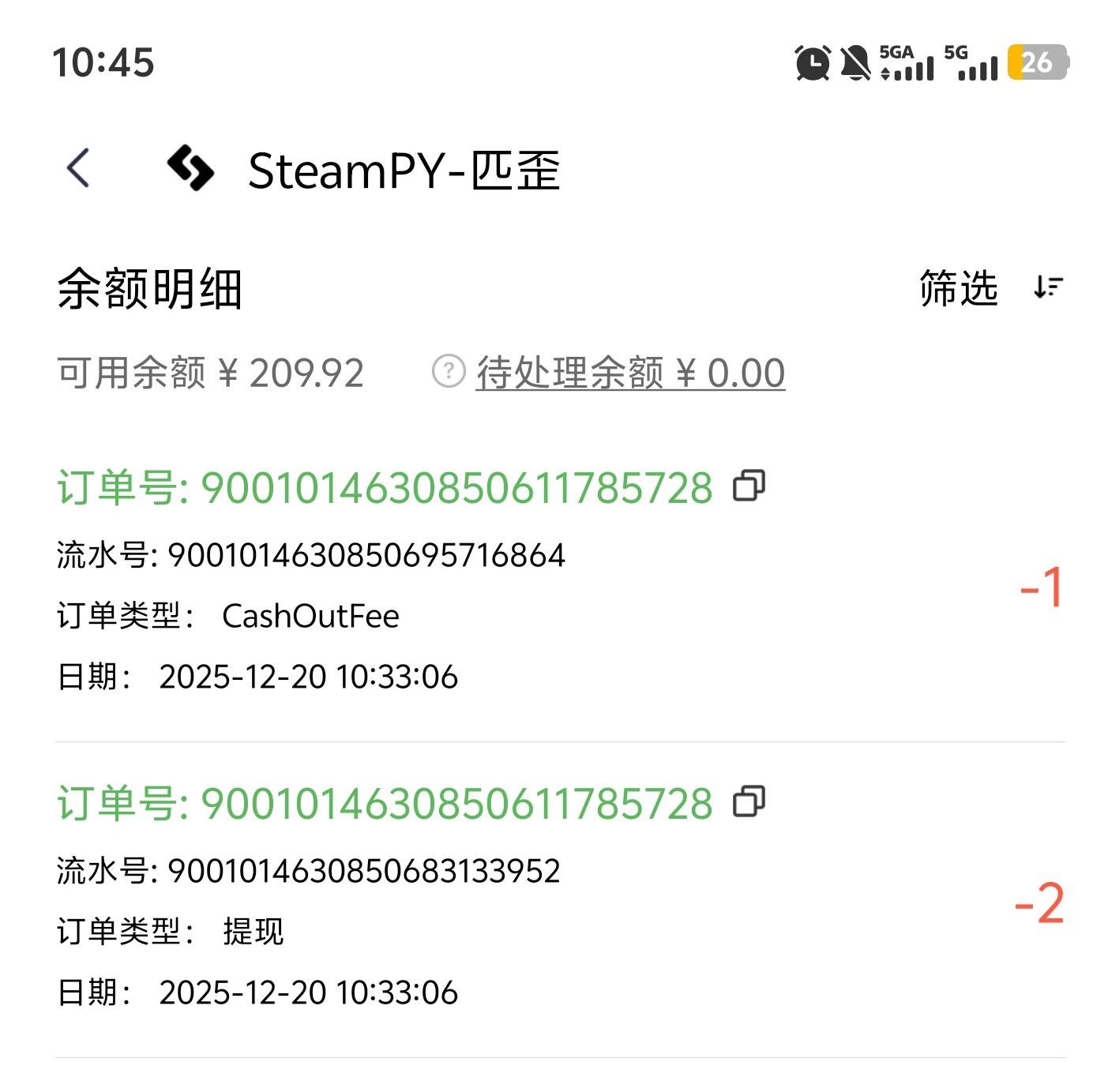The width and height of the screenshot is (1093, 1092).
Task: Open the 待处理余额 pending balance link
Action: coord(629,373)
